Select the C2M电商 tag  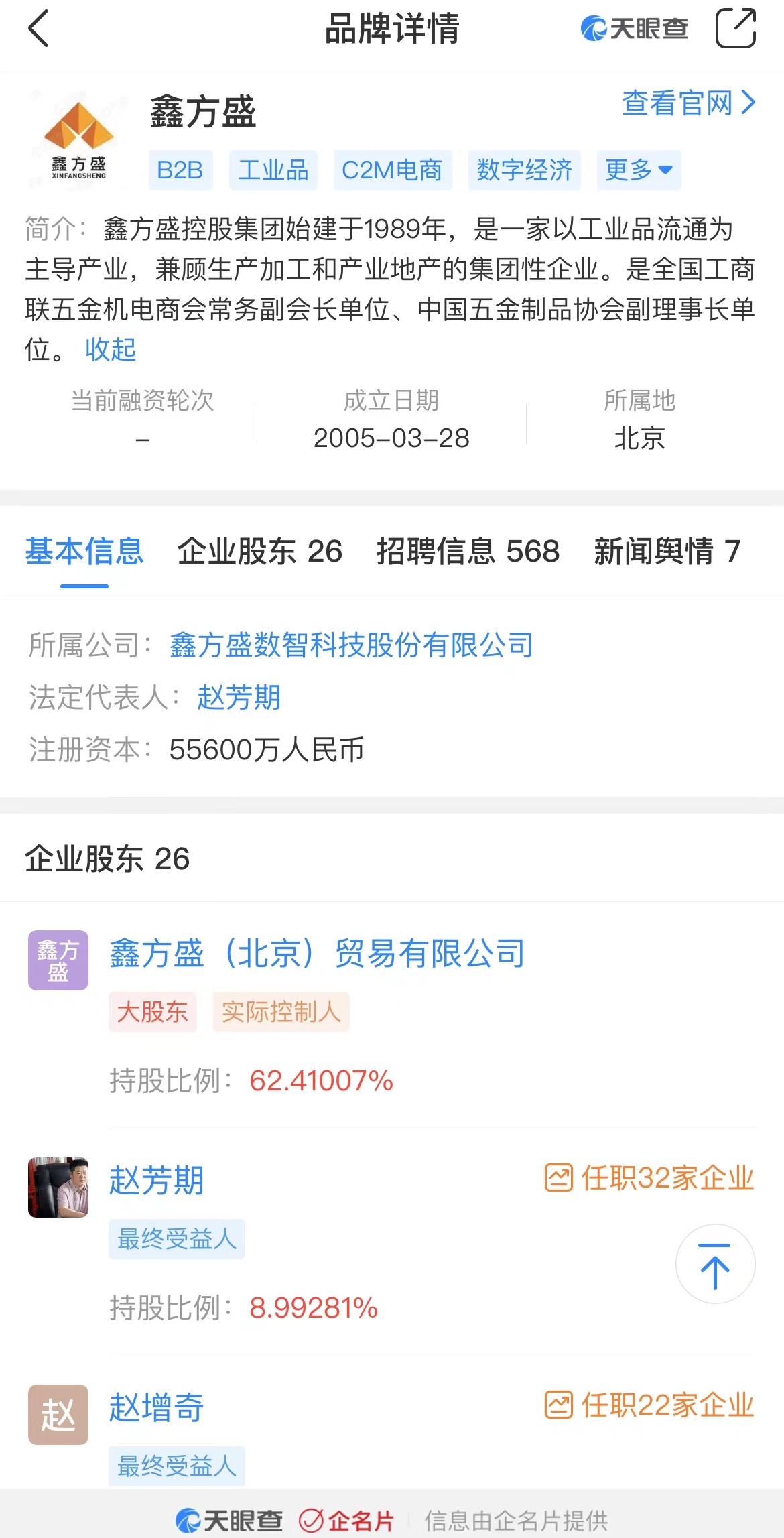click(392, 170)
